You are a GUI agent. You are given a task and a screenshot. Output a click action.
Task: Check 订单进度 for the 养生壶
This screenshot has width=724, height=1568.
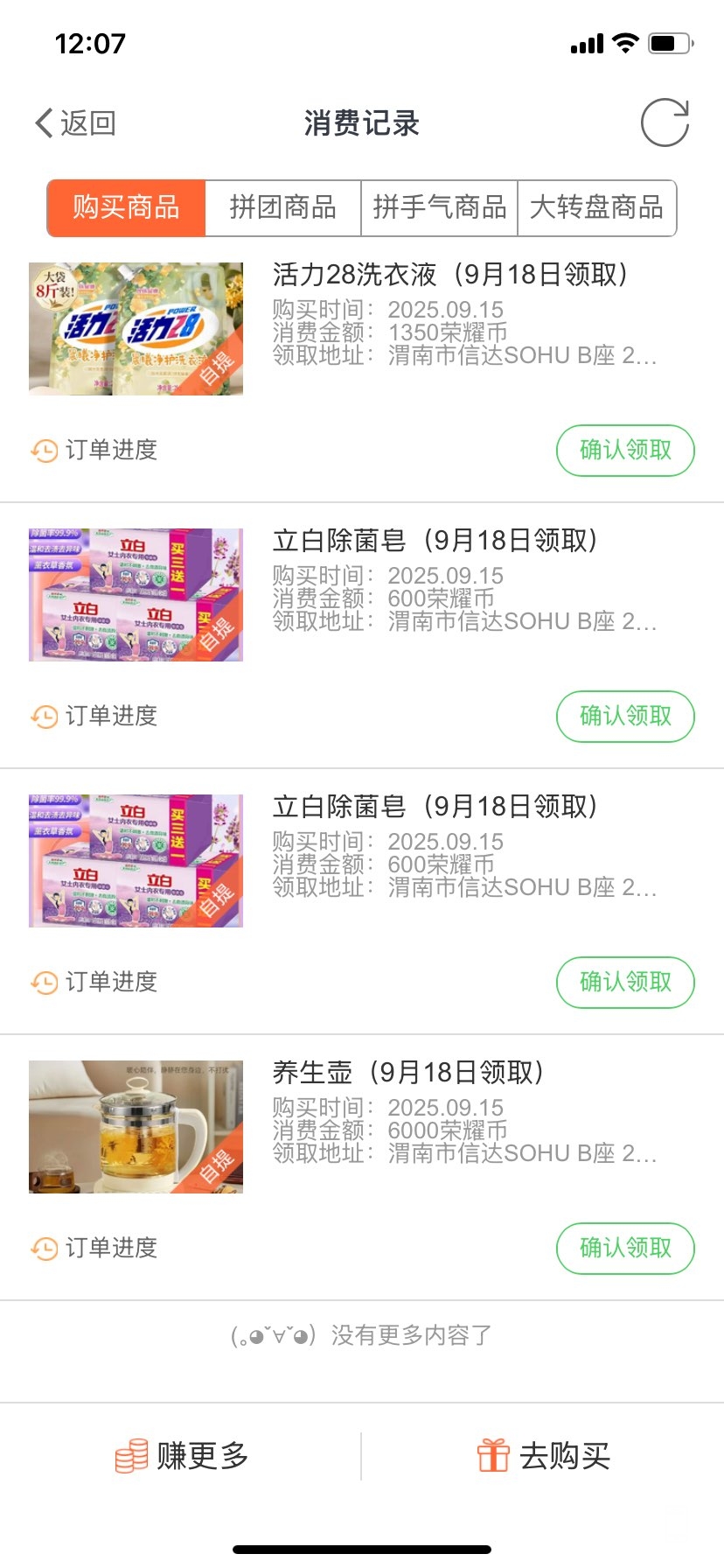pyautogui.click(x=94, y=1249)
